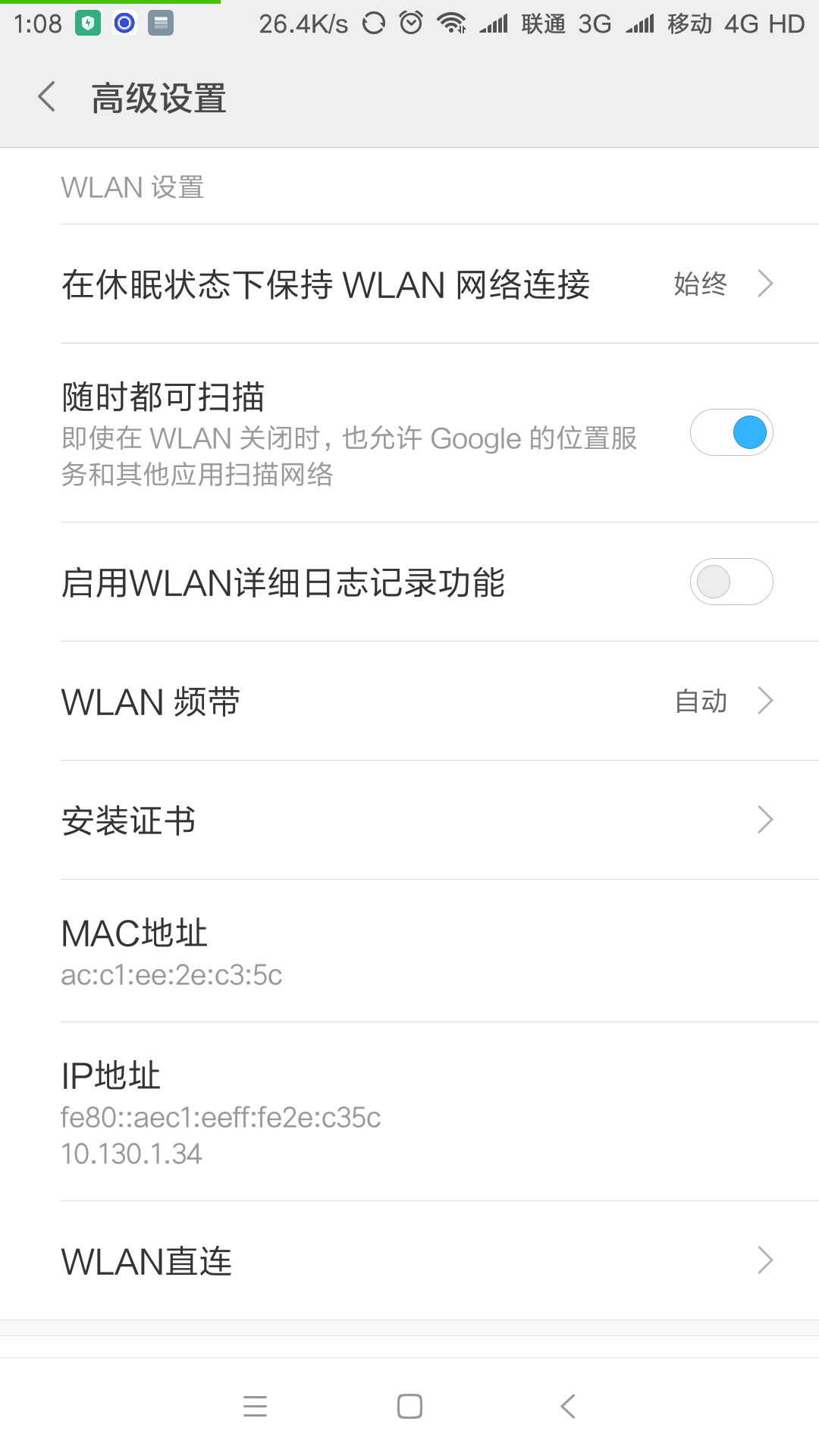
Task: Disable the 随时都可扫描 switch
Action: tap(730, 431)
